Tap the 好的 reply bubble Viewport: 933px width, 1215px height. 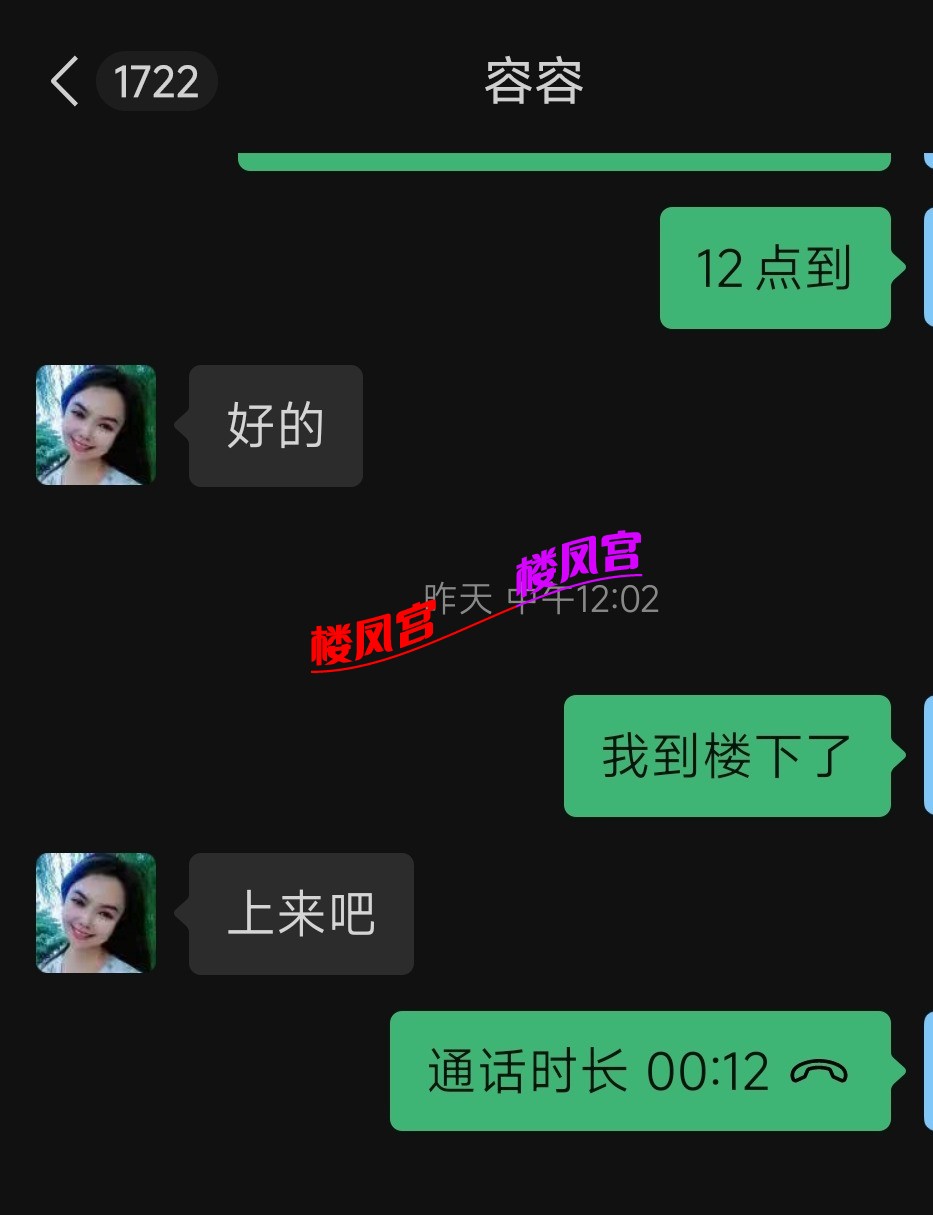click(275, 425)
